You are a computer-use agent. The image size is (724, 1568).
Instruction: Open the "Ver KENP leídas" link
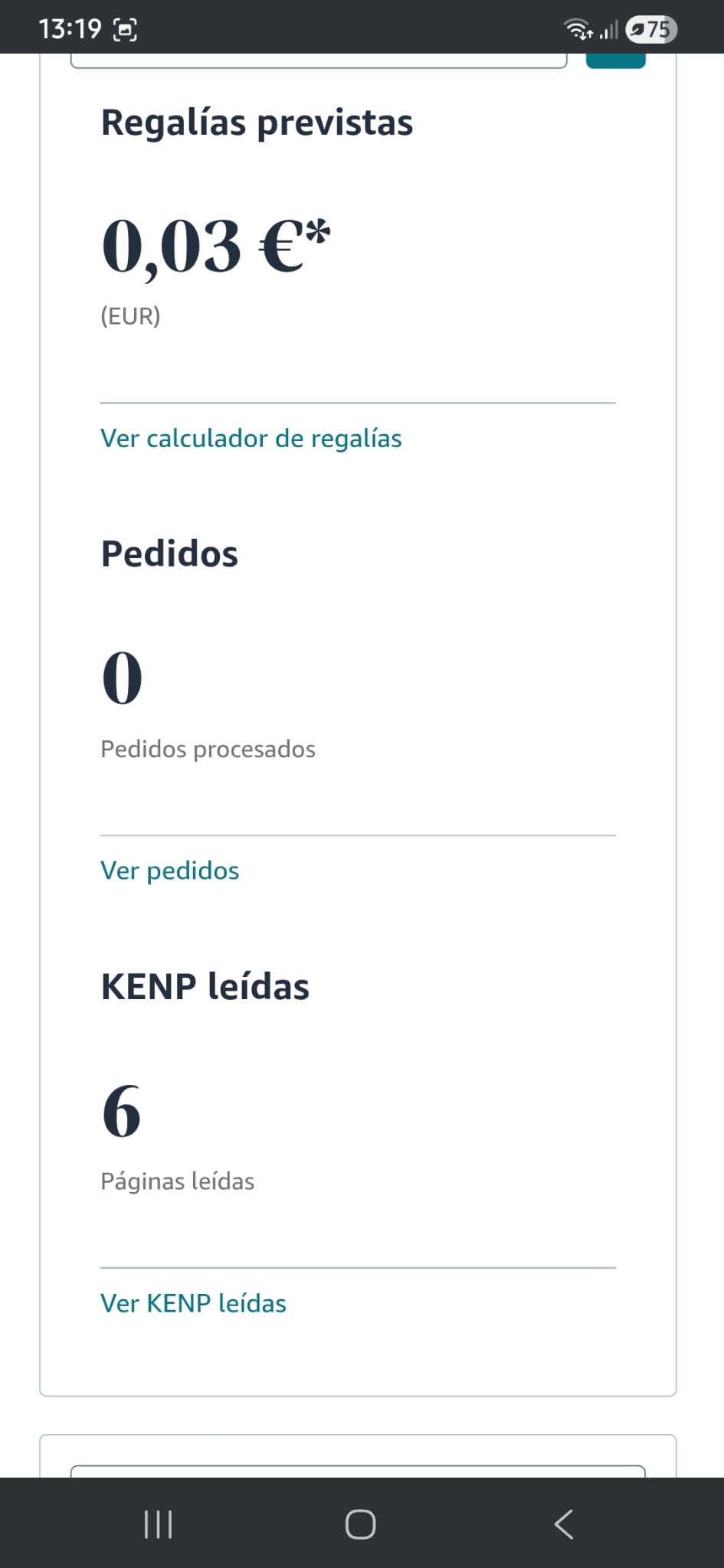tap(193, 1303)
